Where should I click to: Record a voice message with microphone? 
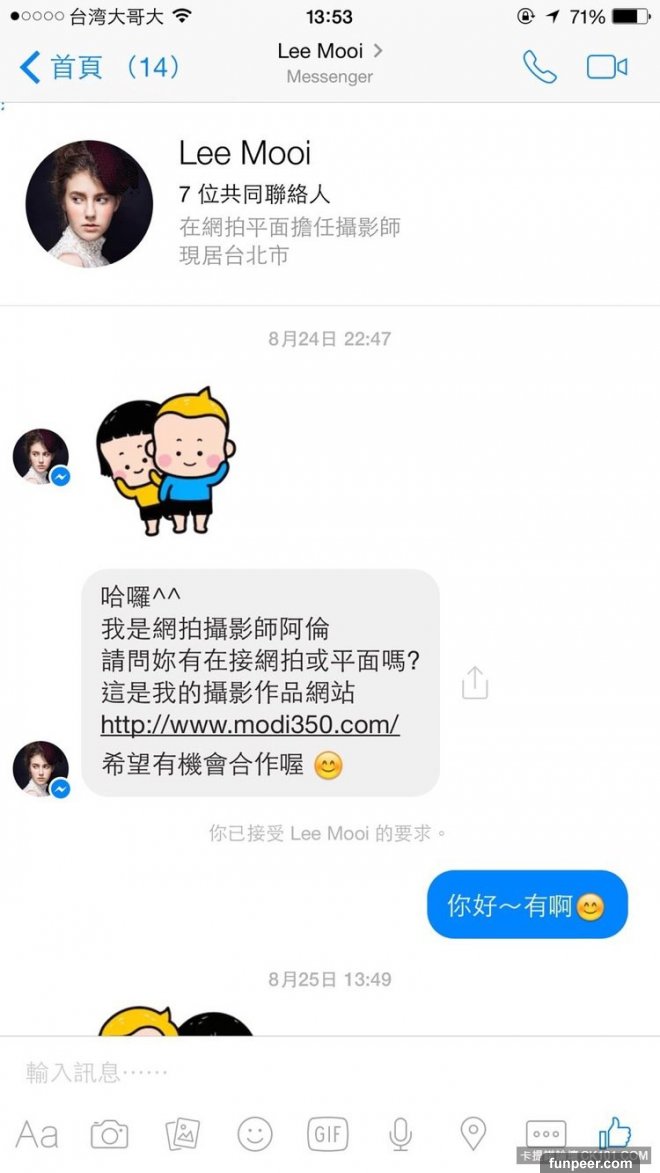[400, 1134]
